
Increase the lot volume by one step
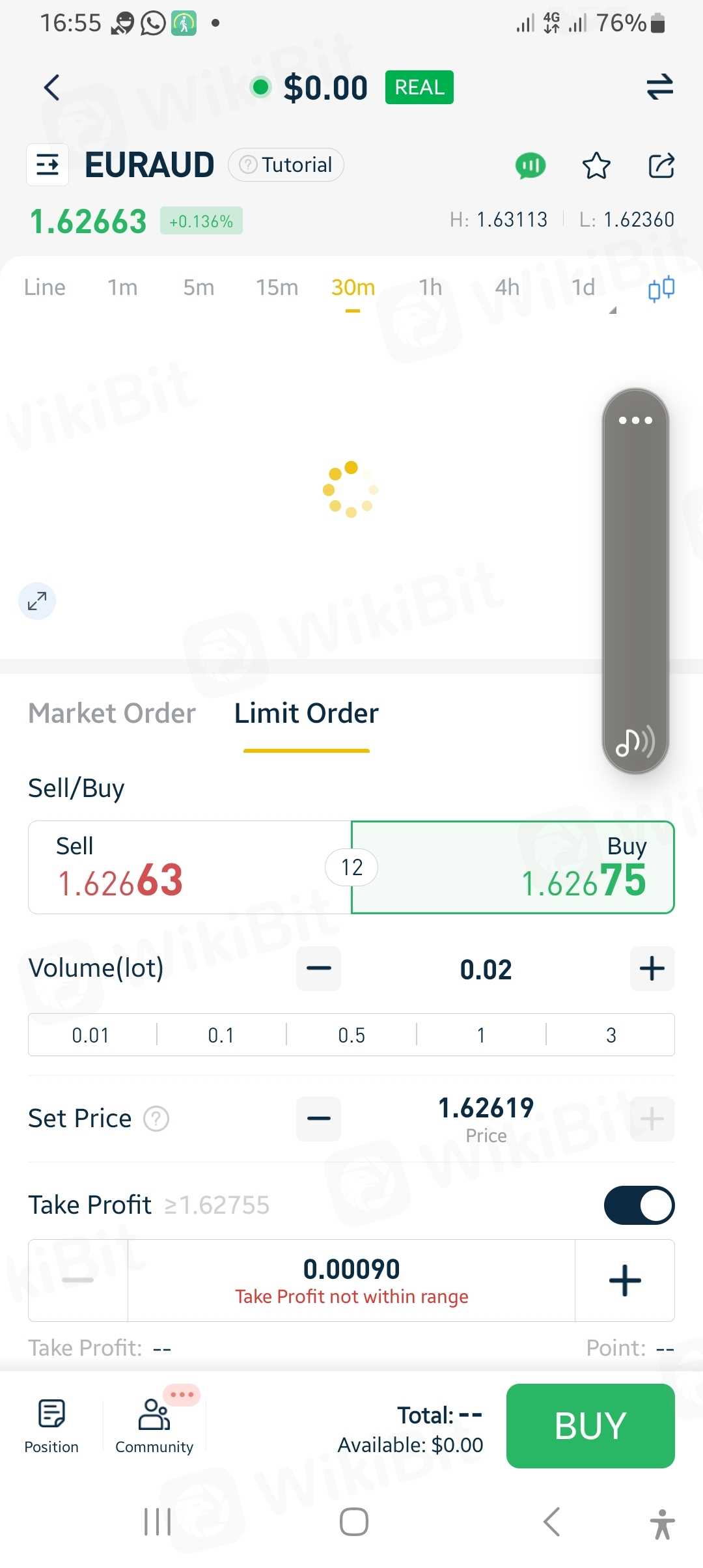coord(652,969)
